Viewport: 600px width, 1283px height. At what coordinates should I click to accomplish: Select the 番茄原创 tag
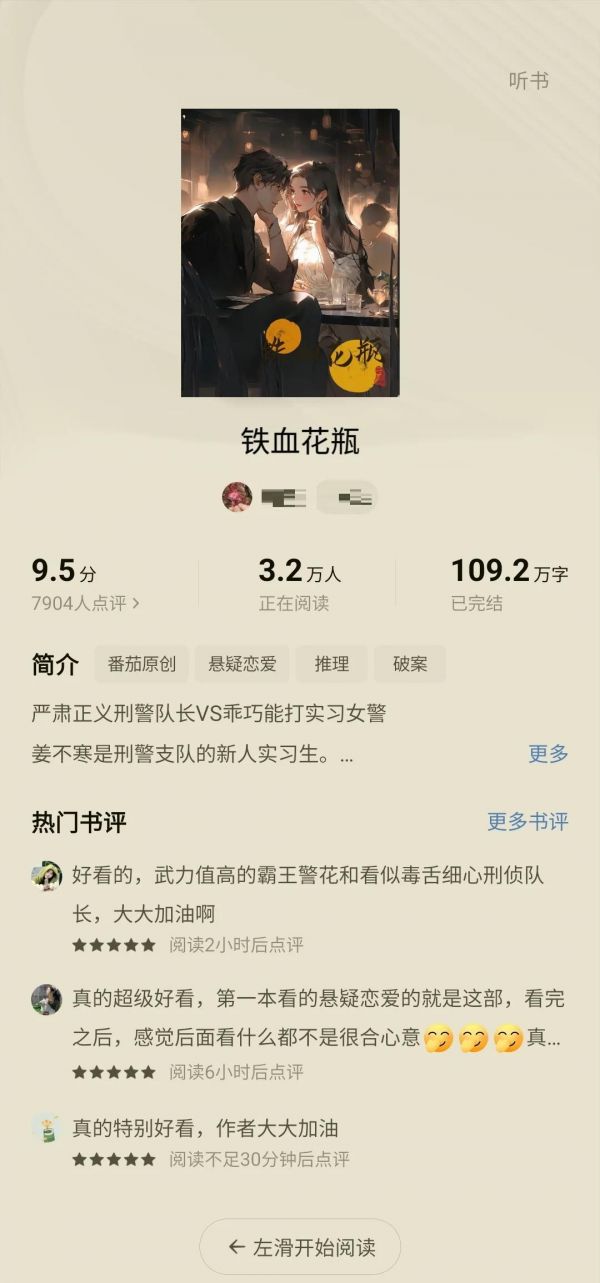141,663
